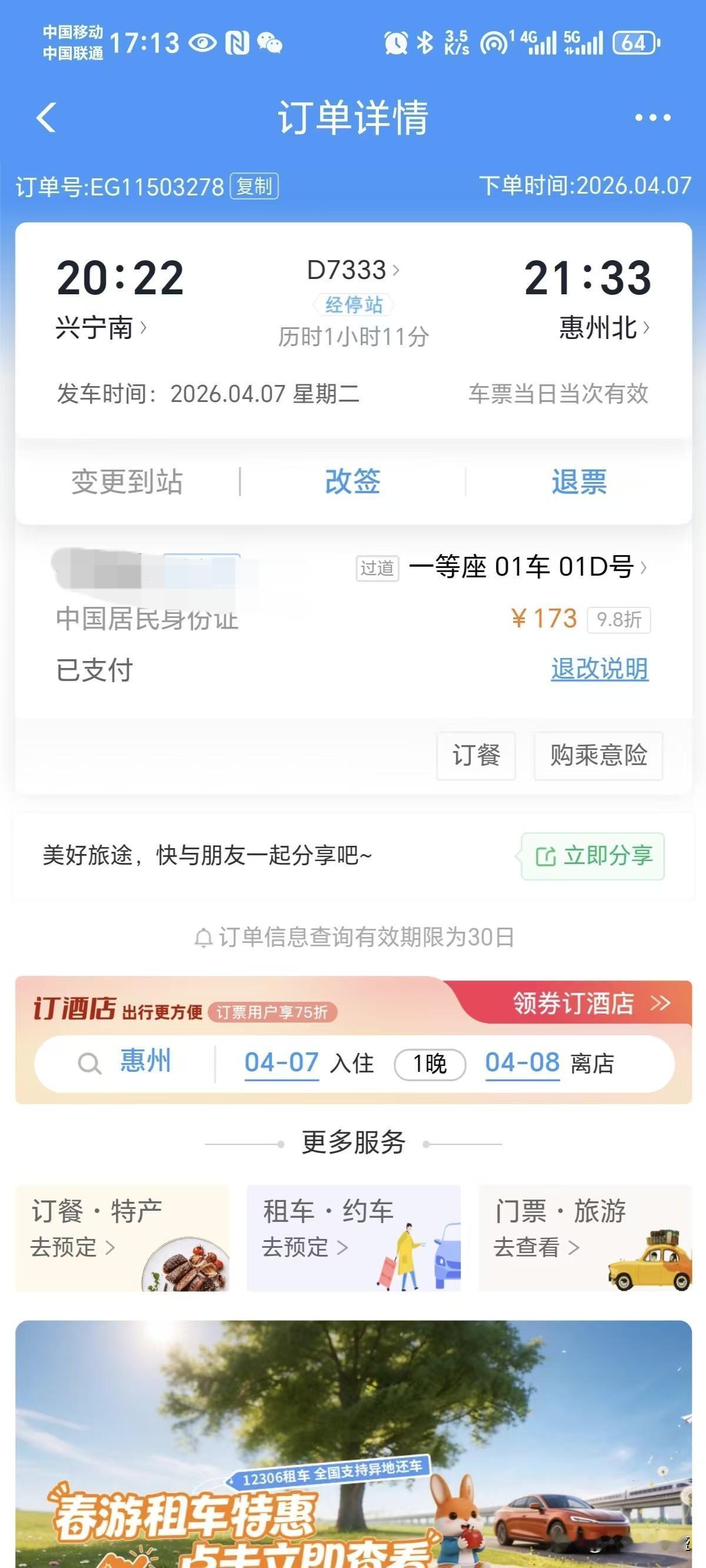Edit the 04-07 check-in date field

pos(280,1062)
